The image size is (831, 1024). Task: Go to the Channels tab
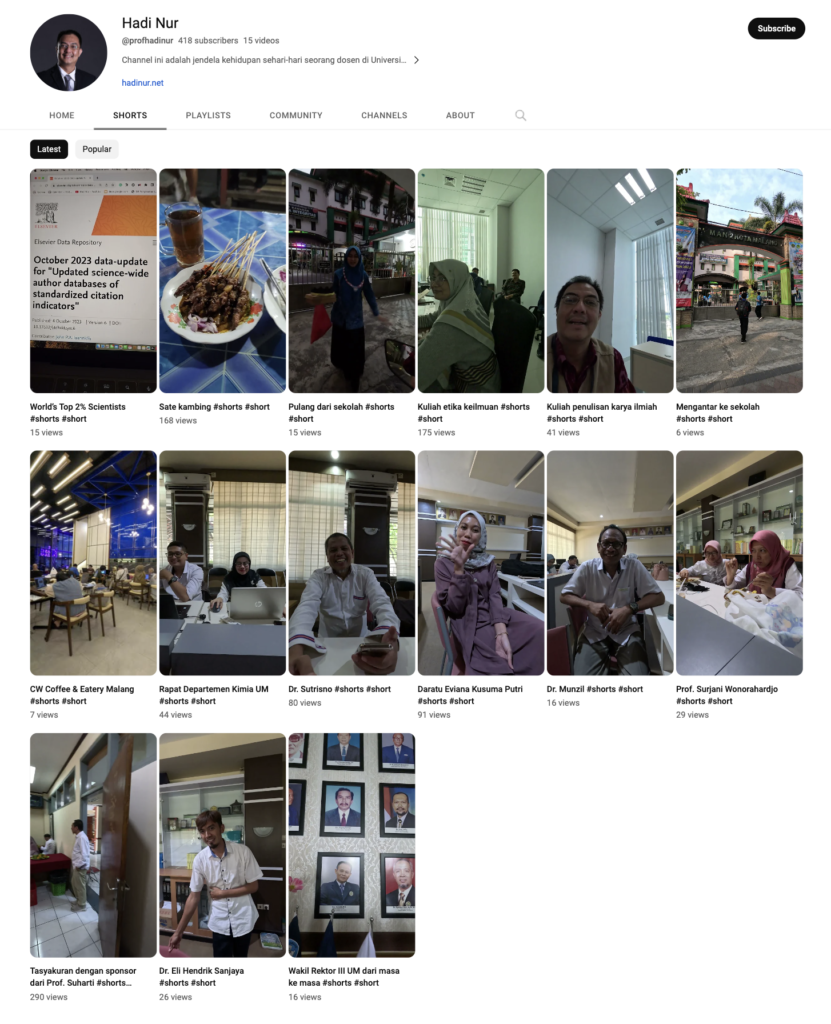[x=384, y=115]
